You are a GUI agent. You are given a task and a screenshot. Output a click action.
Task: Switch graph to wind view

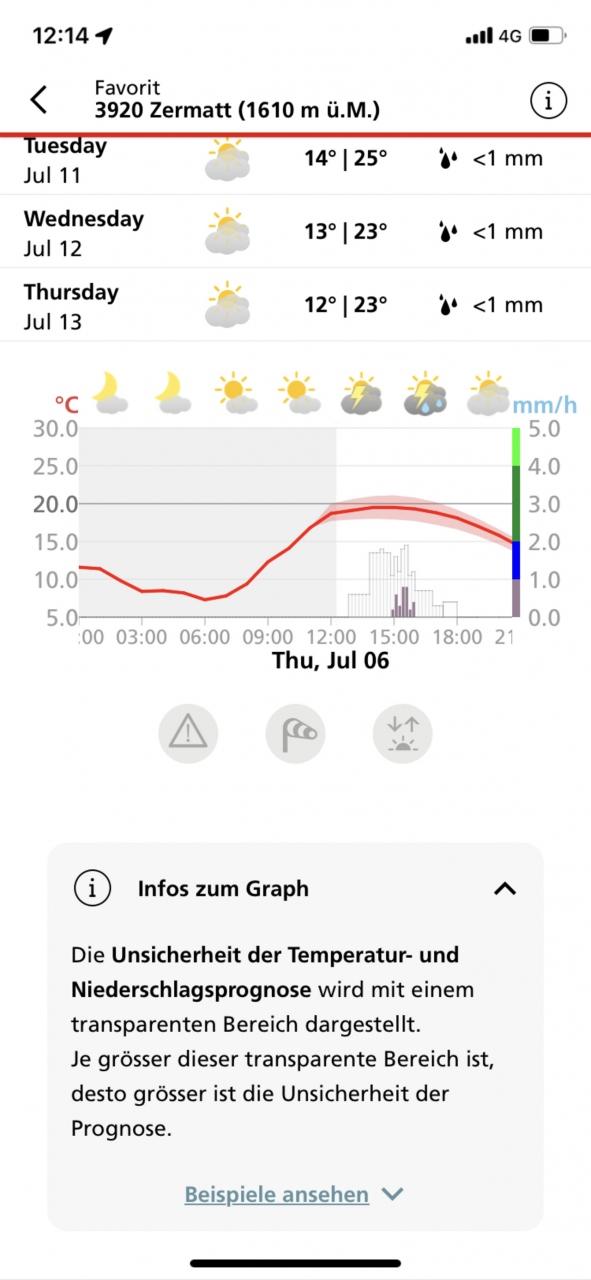(x=295, y=733)
